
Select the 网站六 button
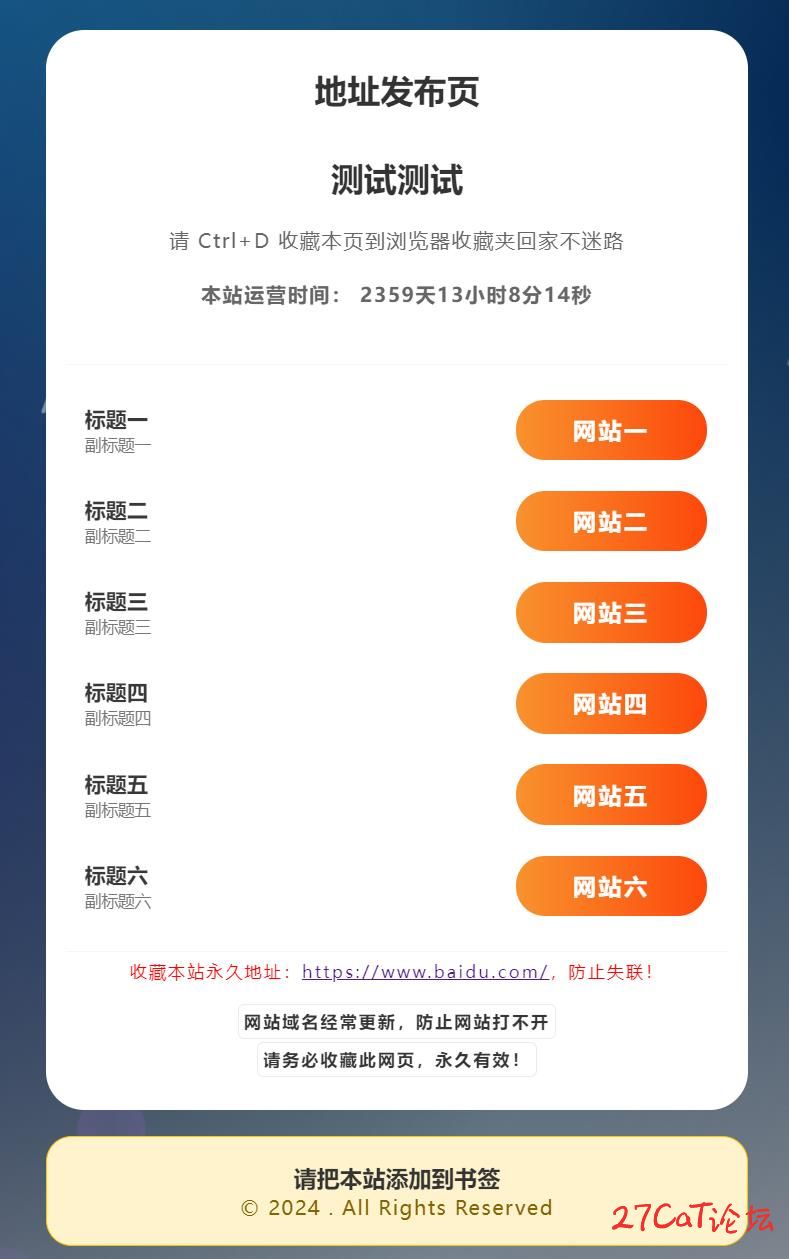point(611,886)
